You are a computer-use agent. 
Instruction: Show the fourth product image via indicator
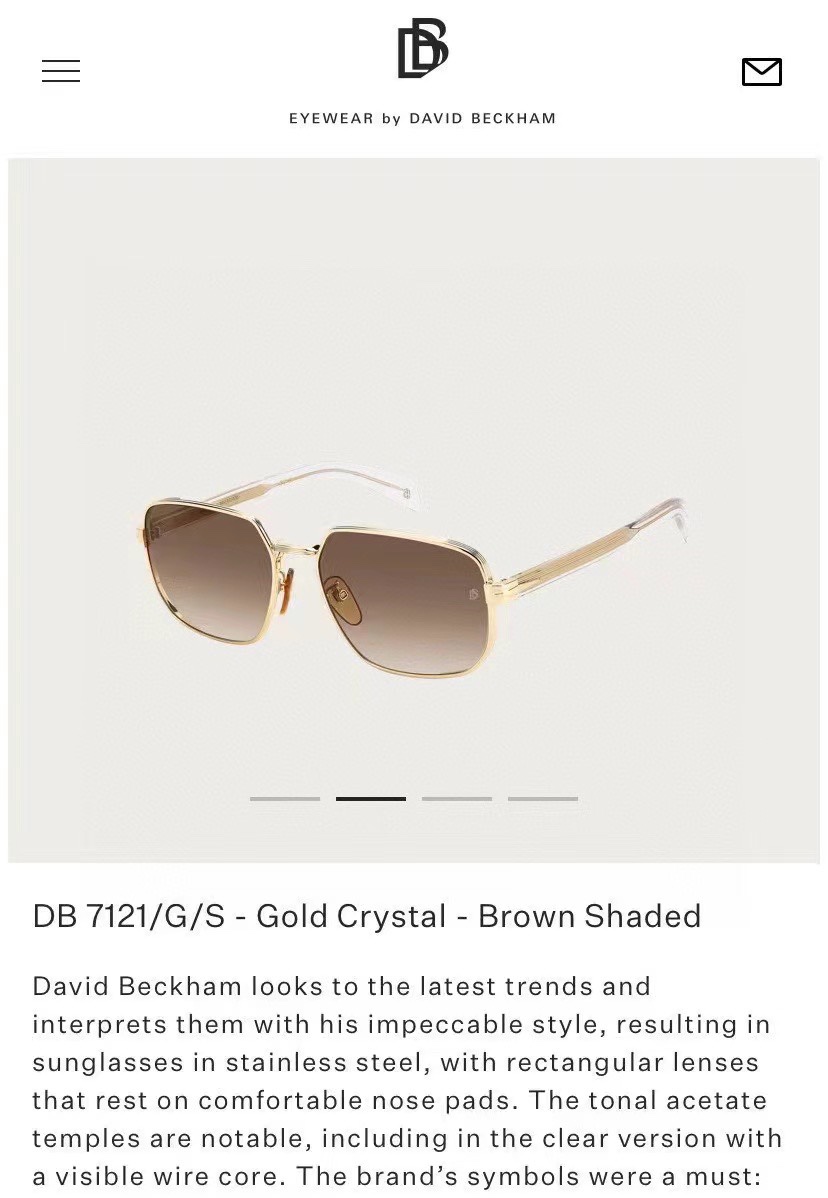pos(543,798)
